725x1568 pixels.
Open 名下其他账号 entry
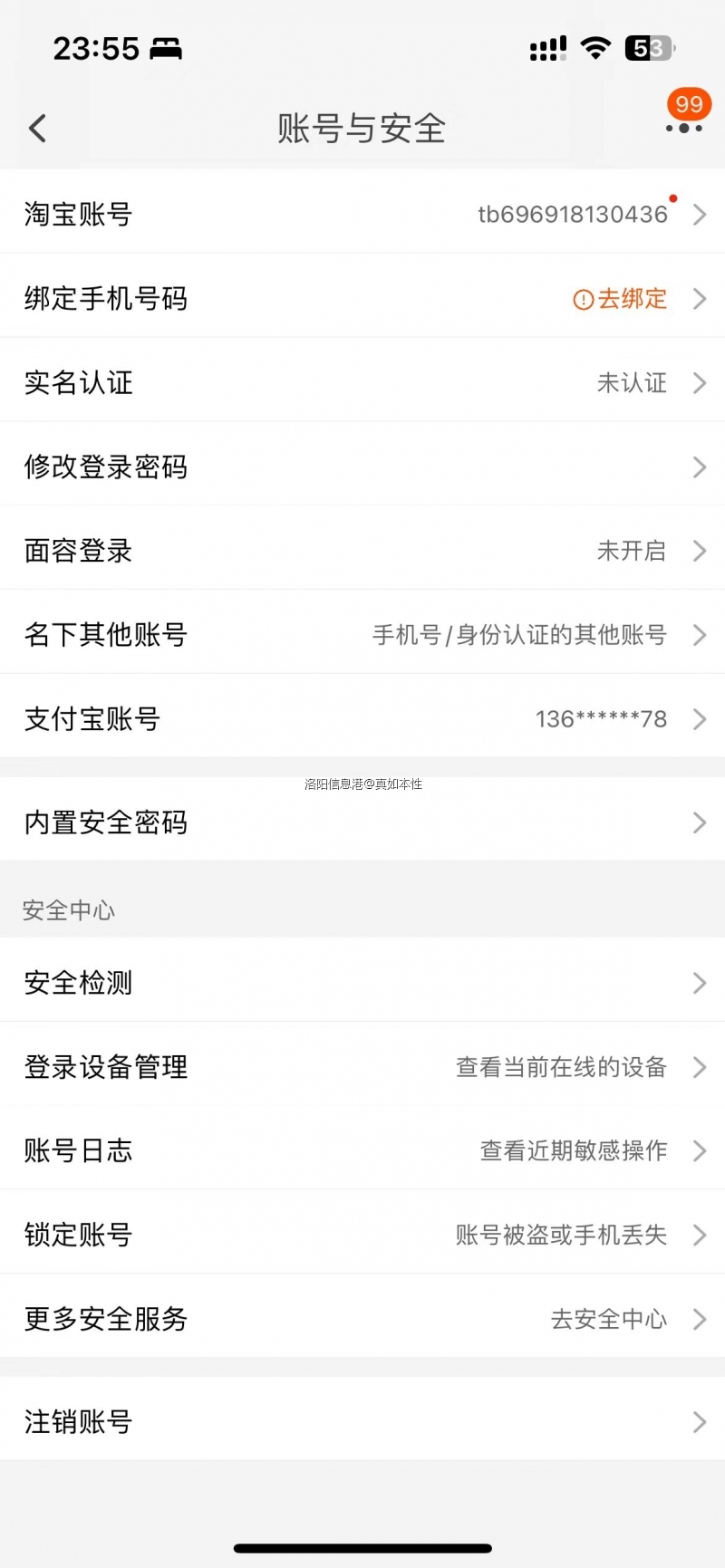coord(362,635)
